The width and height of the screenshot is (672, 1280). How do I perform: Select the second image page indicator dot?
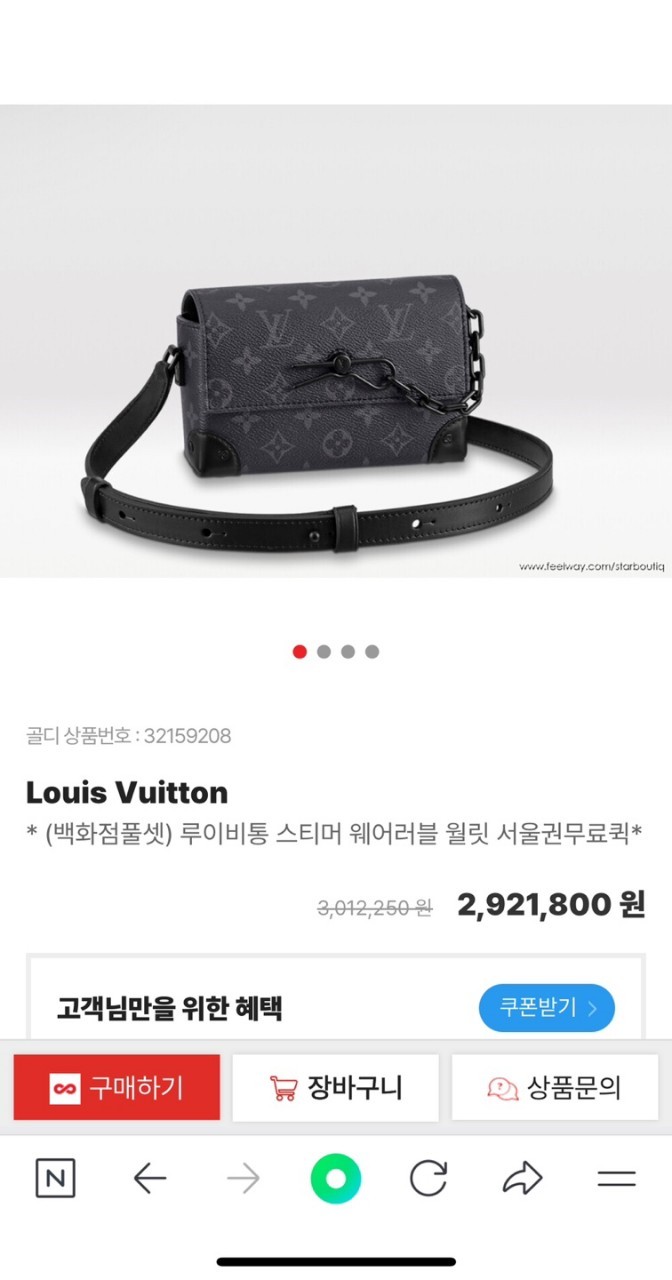(324, 652)
